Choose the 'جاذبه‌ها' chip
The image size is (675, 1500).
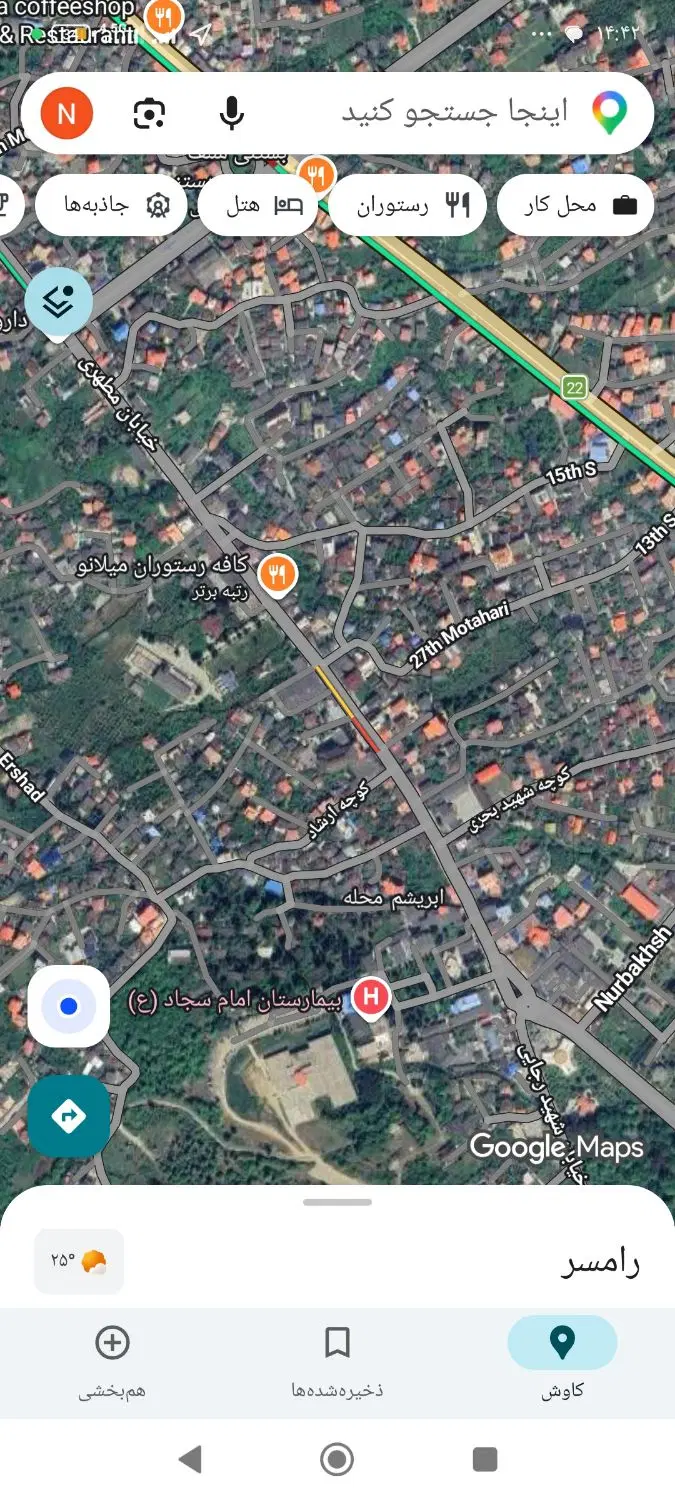point(111,205)
